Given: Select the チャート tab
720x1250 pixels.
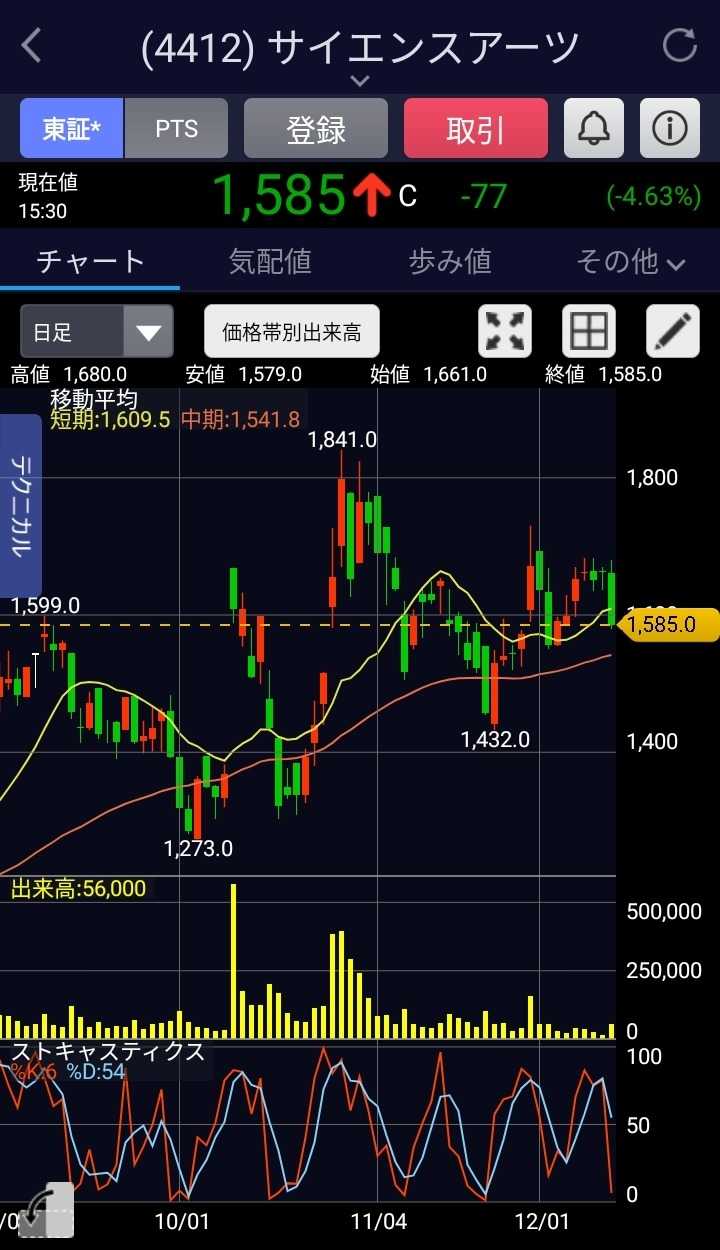Looking at the screenshot, I should [90, 262].
